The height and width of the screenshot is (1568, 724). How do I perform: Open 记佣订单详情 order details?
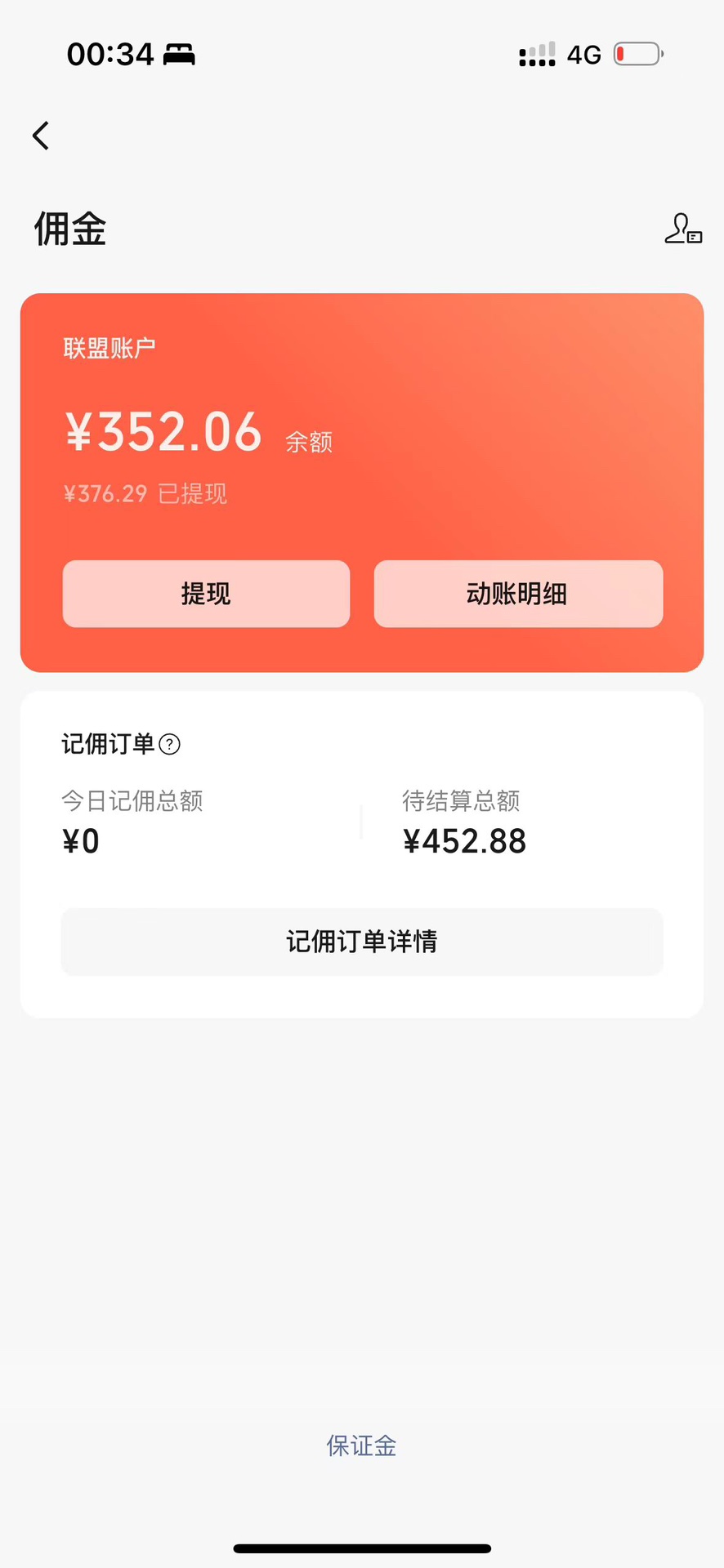pos(362,942)
